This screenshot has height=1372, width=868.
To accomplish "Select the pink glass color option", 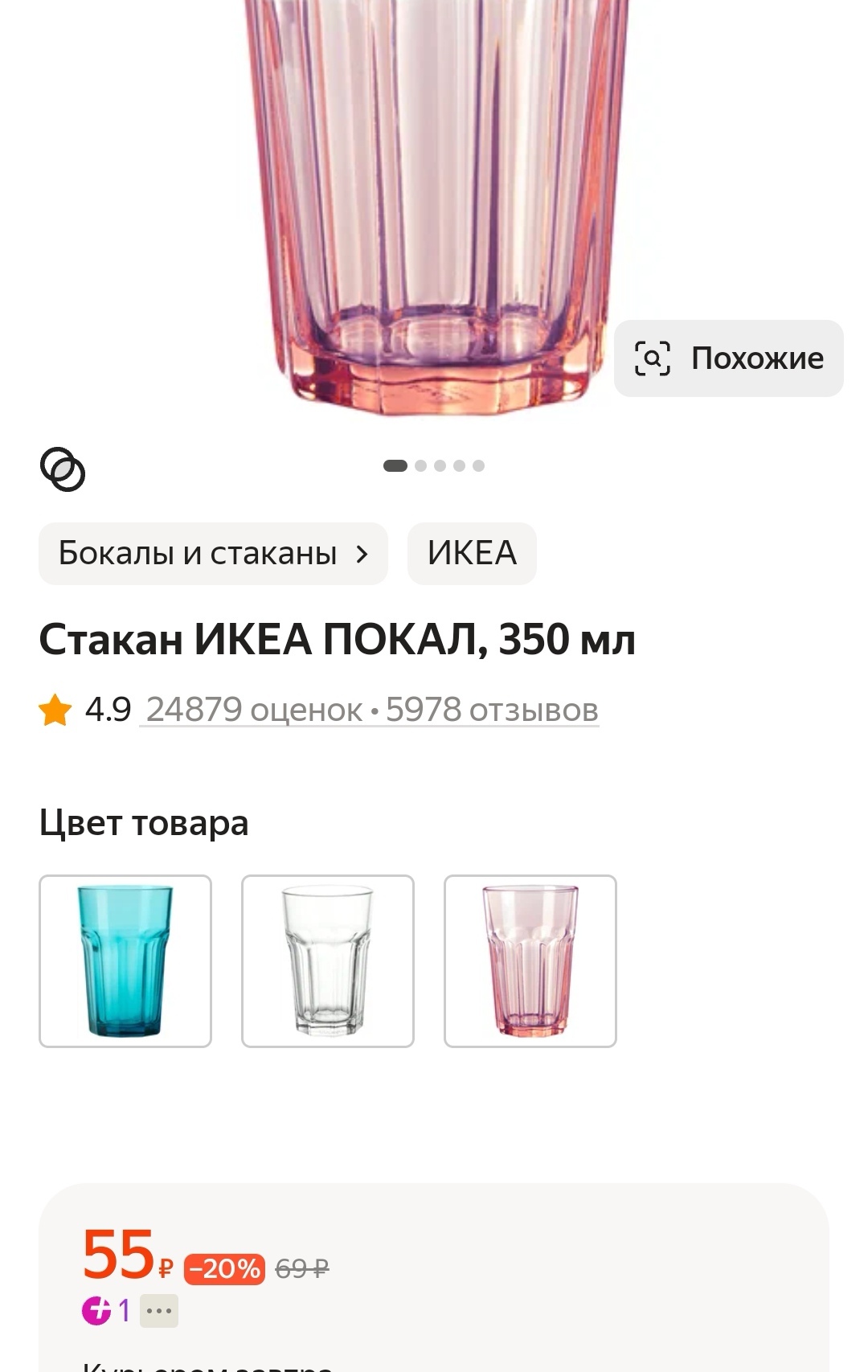I will pyautogui.click(x=530, y=961).
